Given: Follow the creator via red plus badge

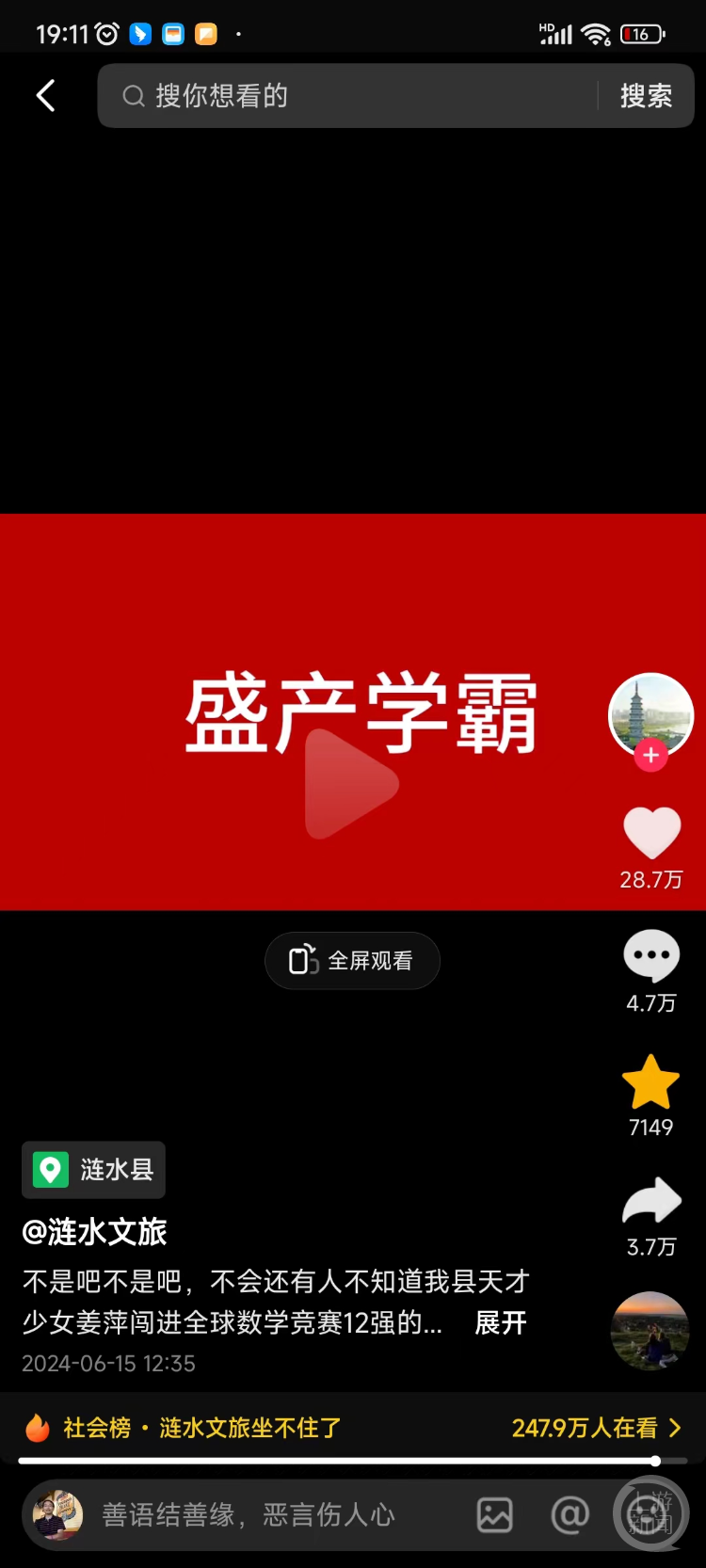Looking at the screenshot, I should 650,755.
